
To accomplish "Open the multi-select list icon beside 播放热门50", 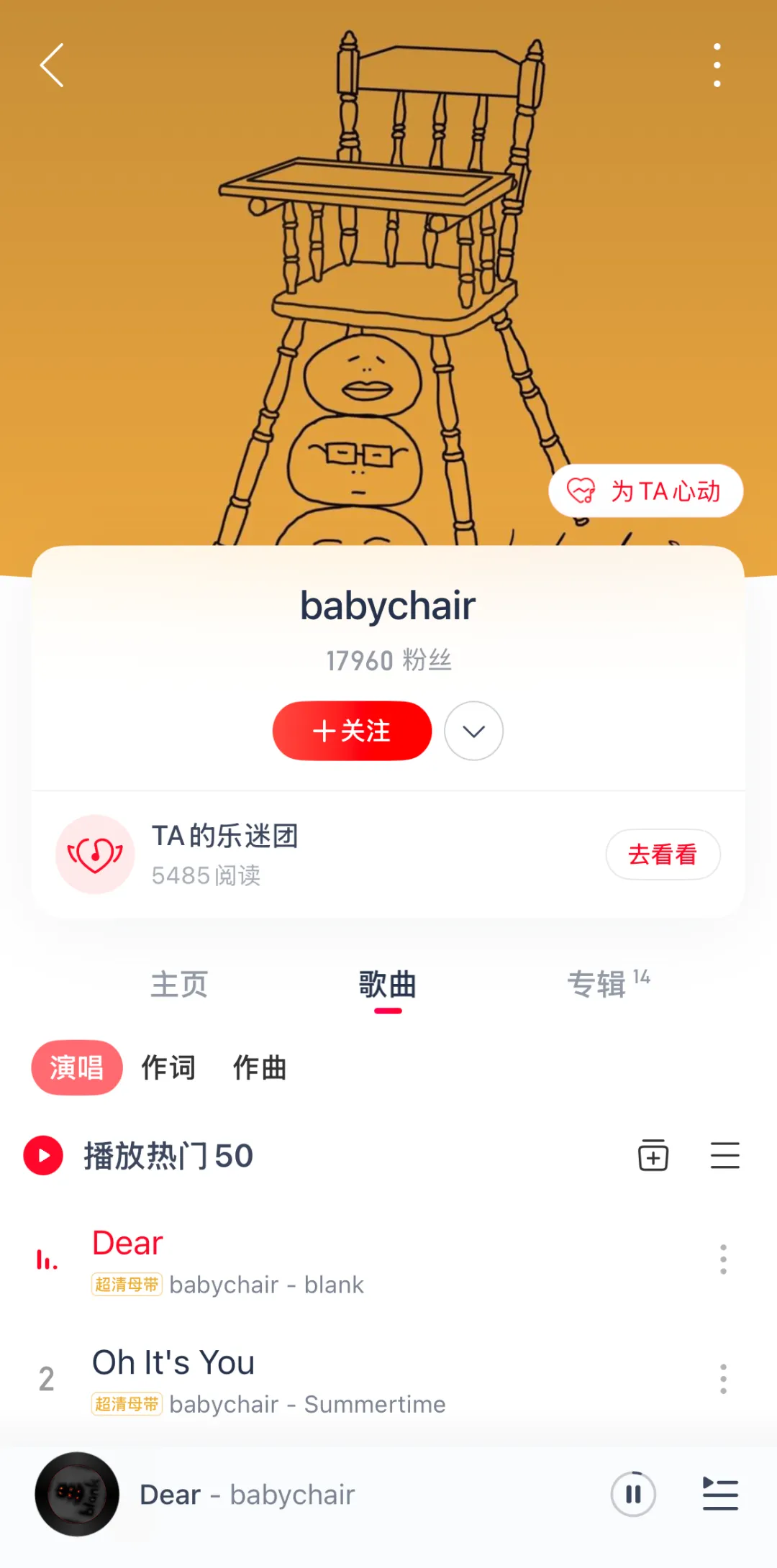I will 725,1155.
